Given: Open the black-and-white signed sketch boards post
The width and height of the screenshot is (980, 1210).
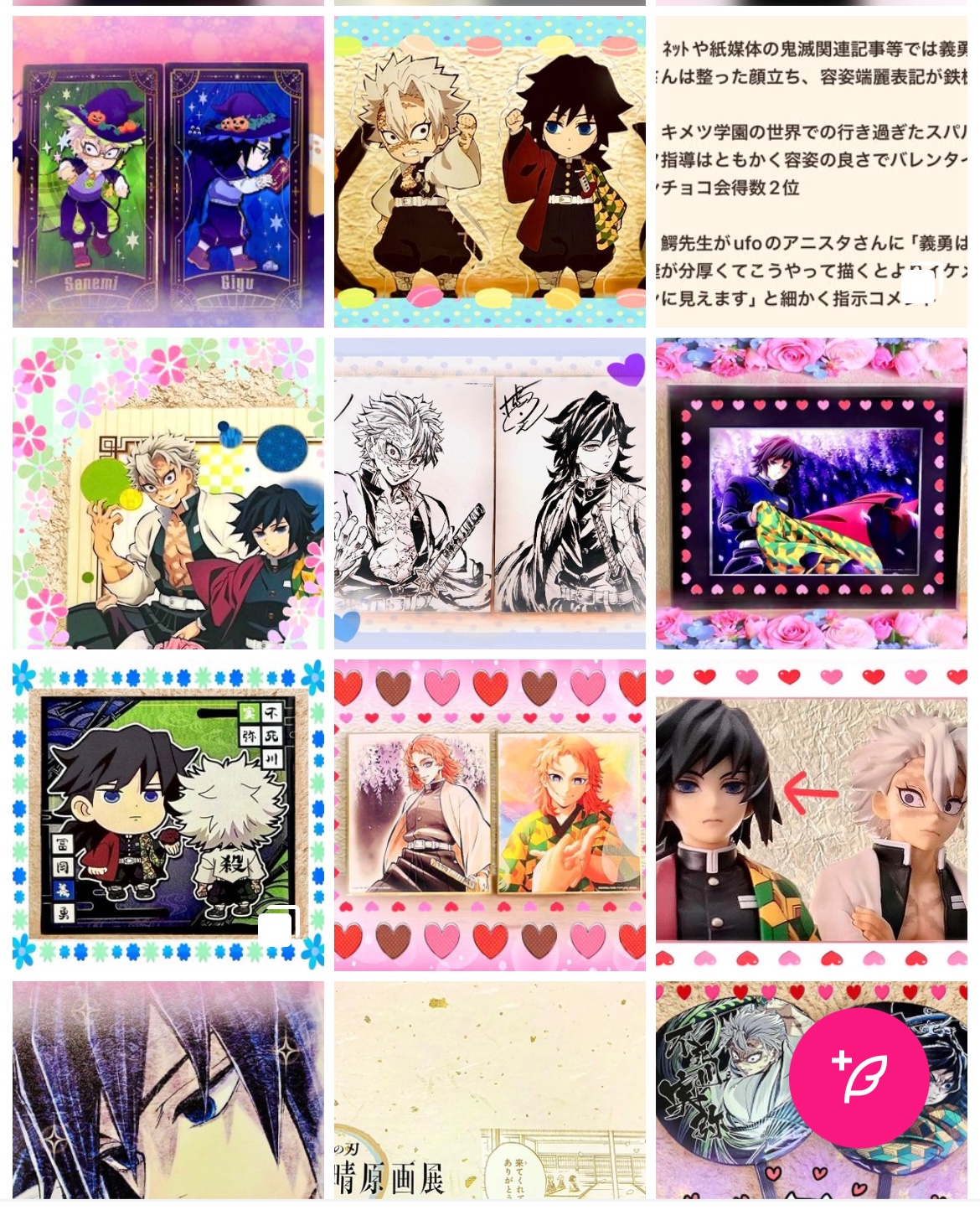Looking at the screenshot, I should point(489,494).
